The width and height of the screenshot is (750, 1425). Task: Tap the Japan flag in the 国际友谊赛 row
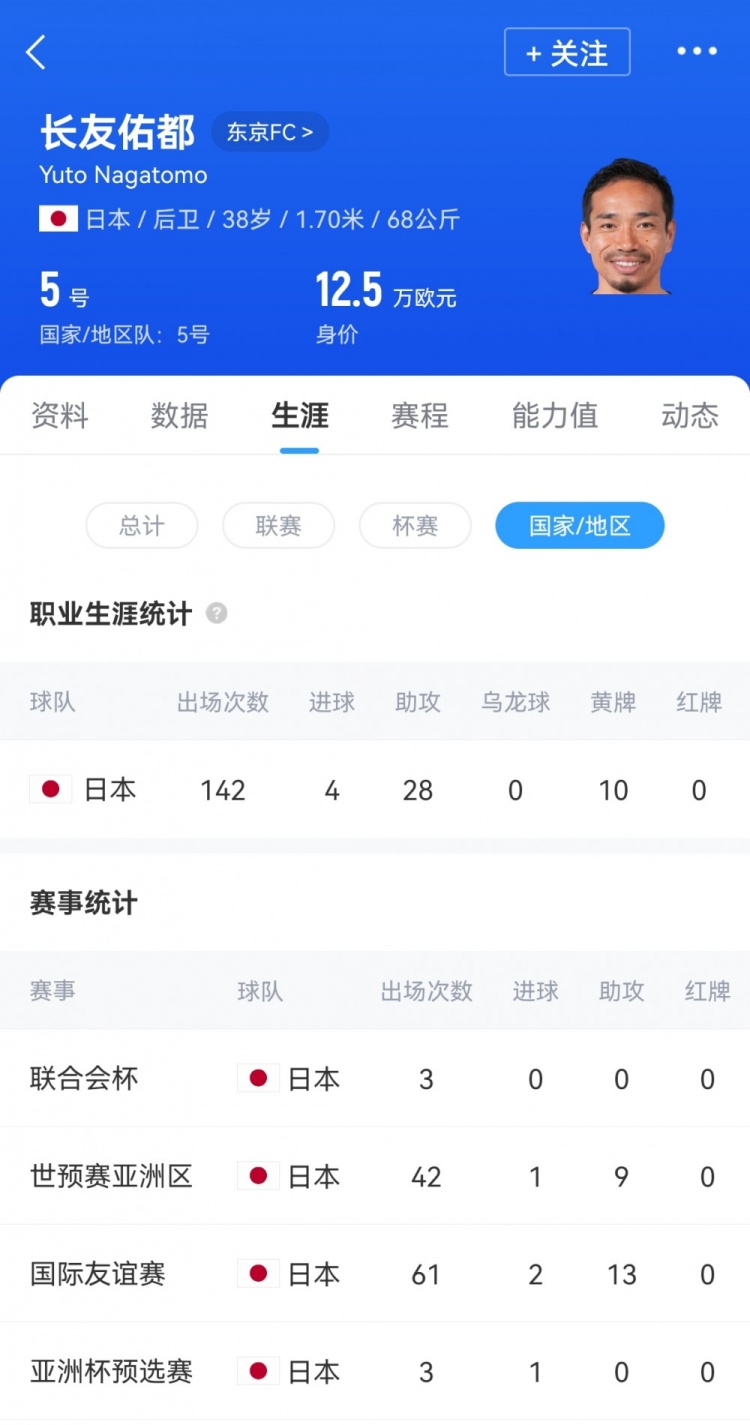tap(259, 1274)
